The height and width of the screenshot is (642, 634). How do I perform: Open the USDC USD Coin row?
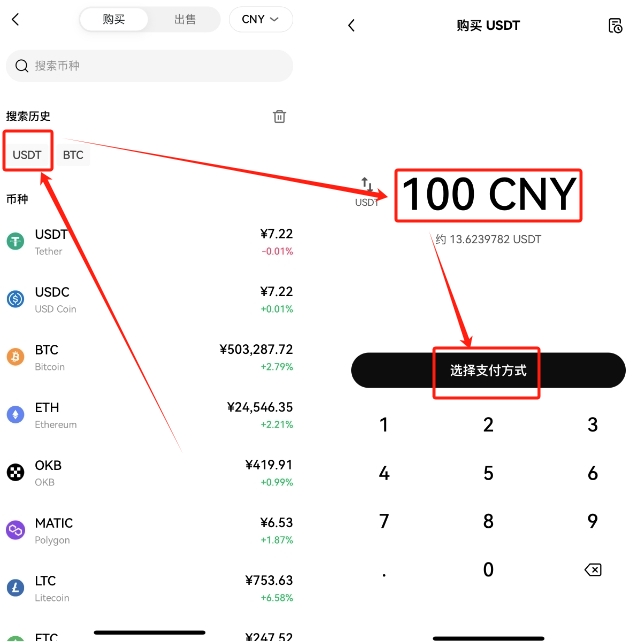[150, 299]
